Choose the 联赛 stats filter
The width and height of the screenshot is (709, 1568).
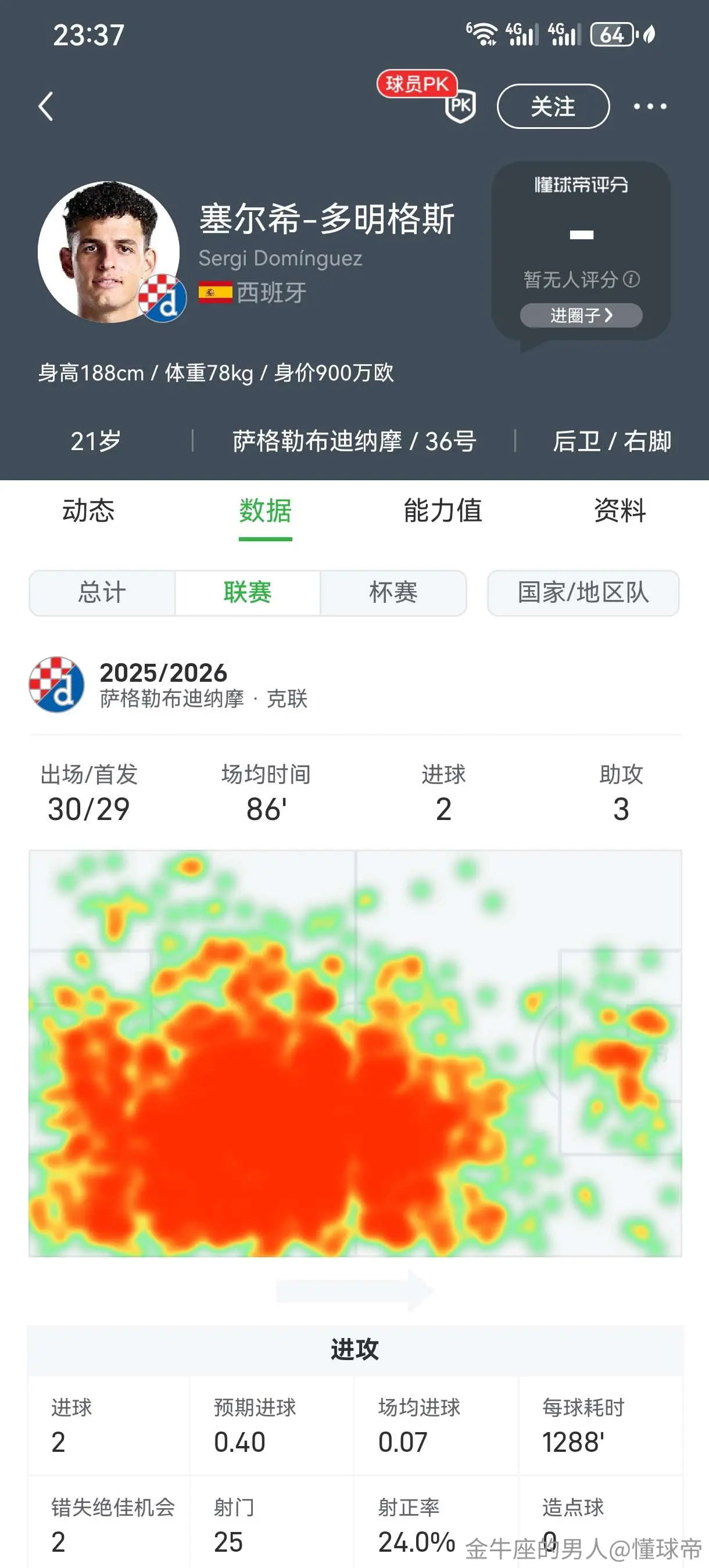(248, 592)
